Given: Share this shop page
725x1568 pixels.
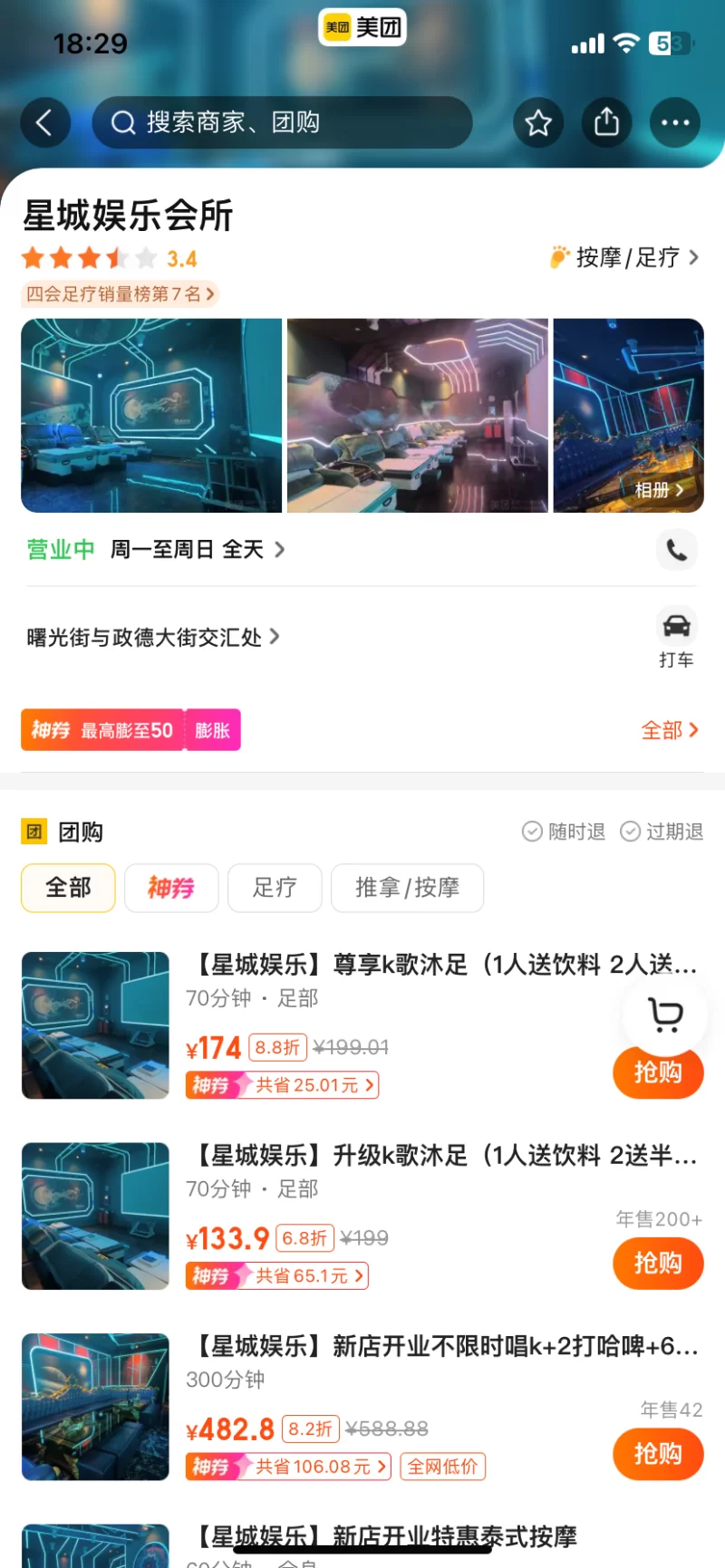Looking at the screenshot, I should [x=606, y=122].
